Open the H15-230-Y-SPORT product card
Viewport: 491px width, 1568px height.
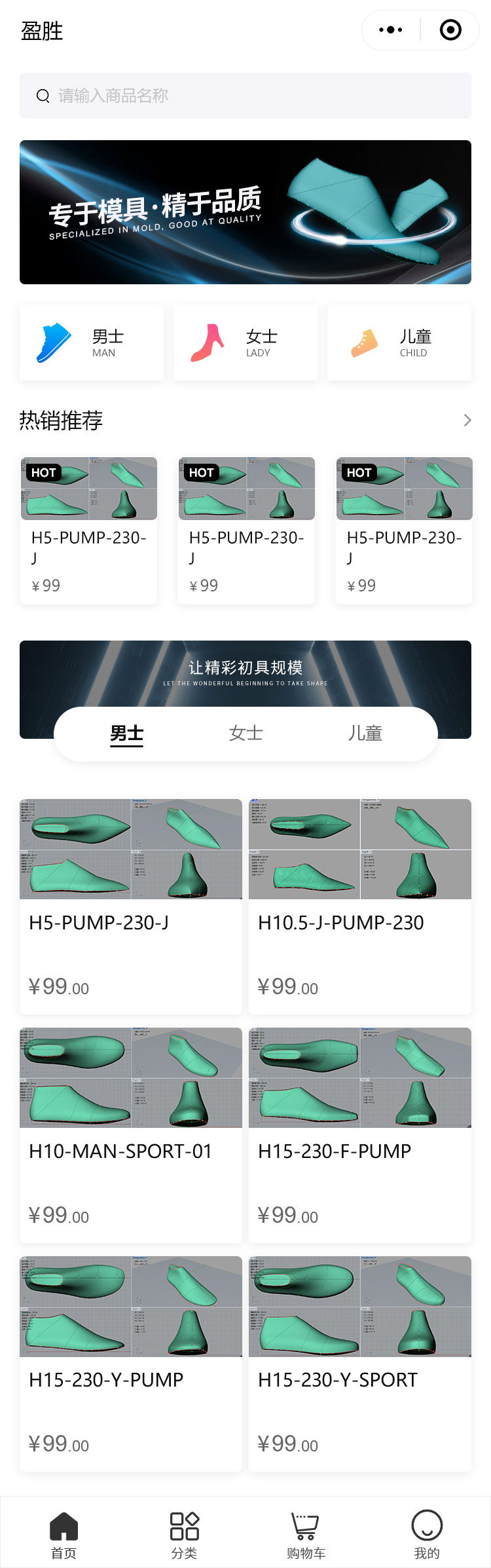[x=360, y=1364]
